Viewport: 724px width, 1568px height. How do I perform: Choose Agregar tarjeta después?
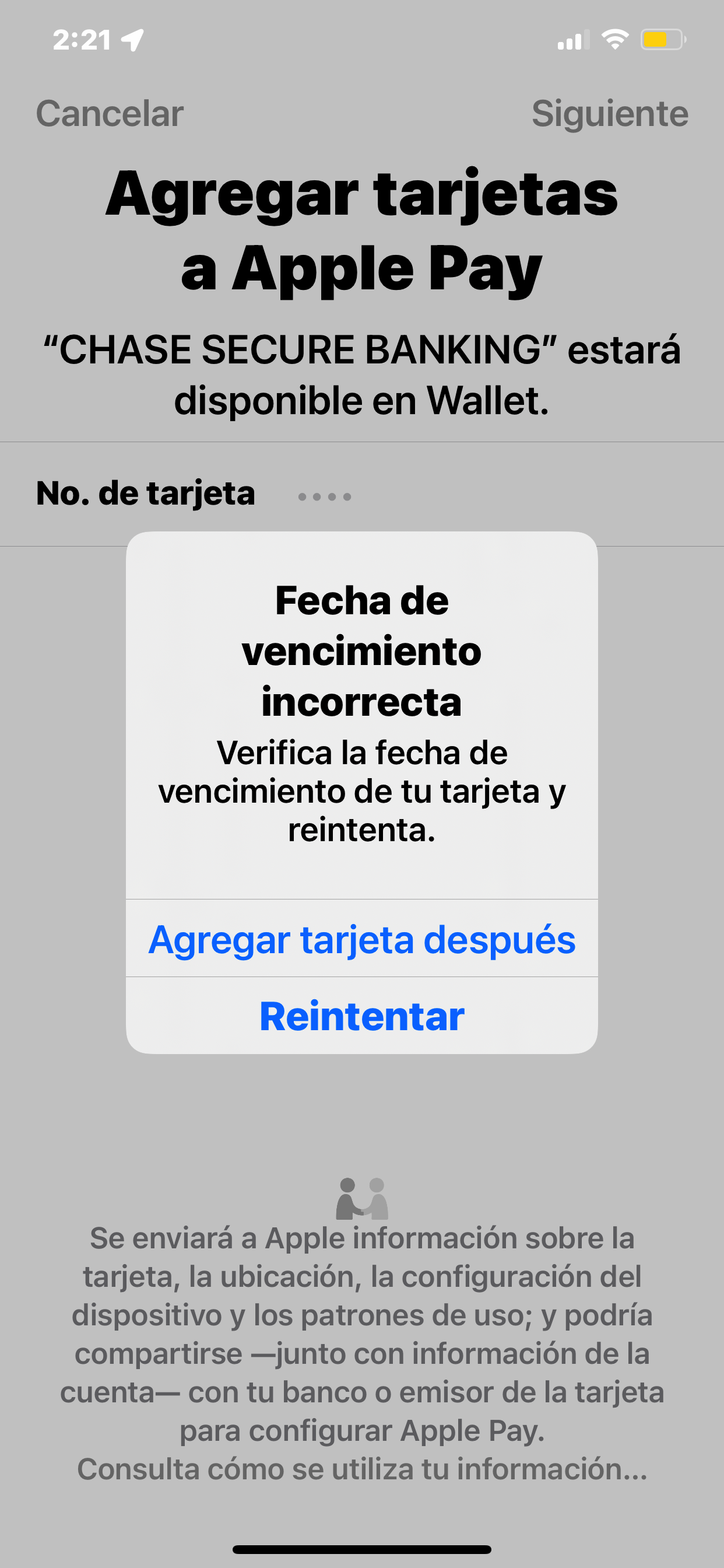[x=362, y=939]
